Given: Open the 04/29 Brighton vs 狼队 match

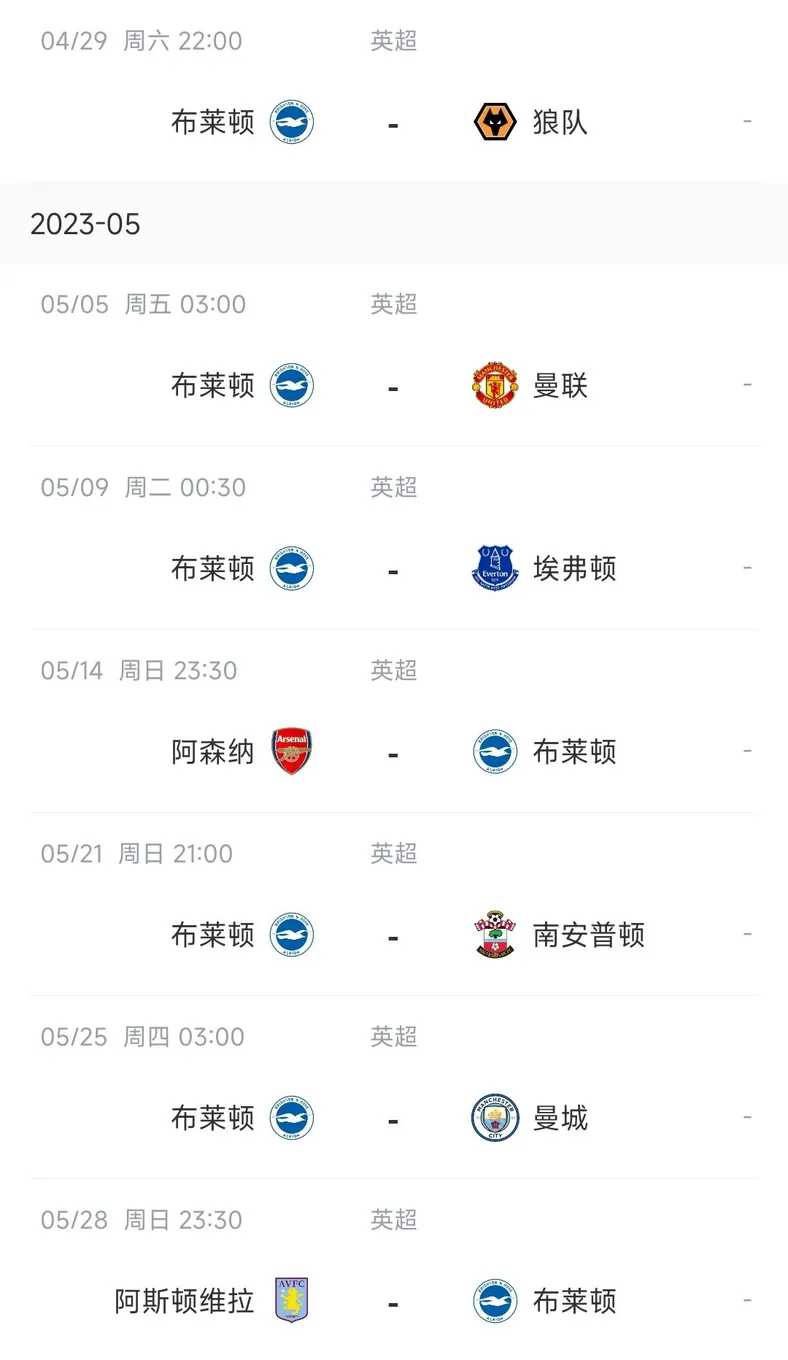Looking at the screenshot, I should coord(394,91).
